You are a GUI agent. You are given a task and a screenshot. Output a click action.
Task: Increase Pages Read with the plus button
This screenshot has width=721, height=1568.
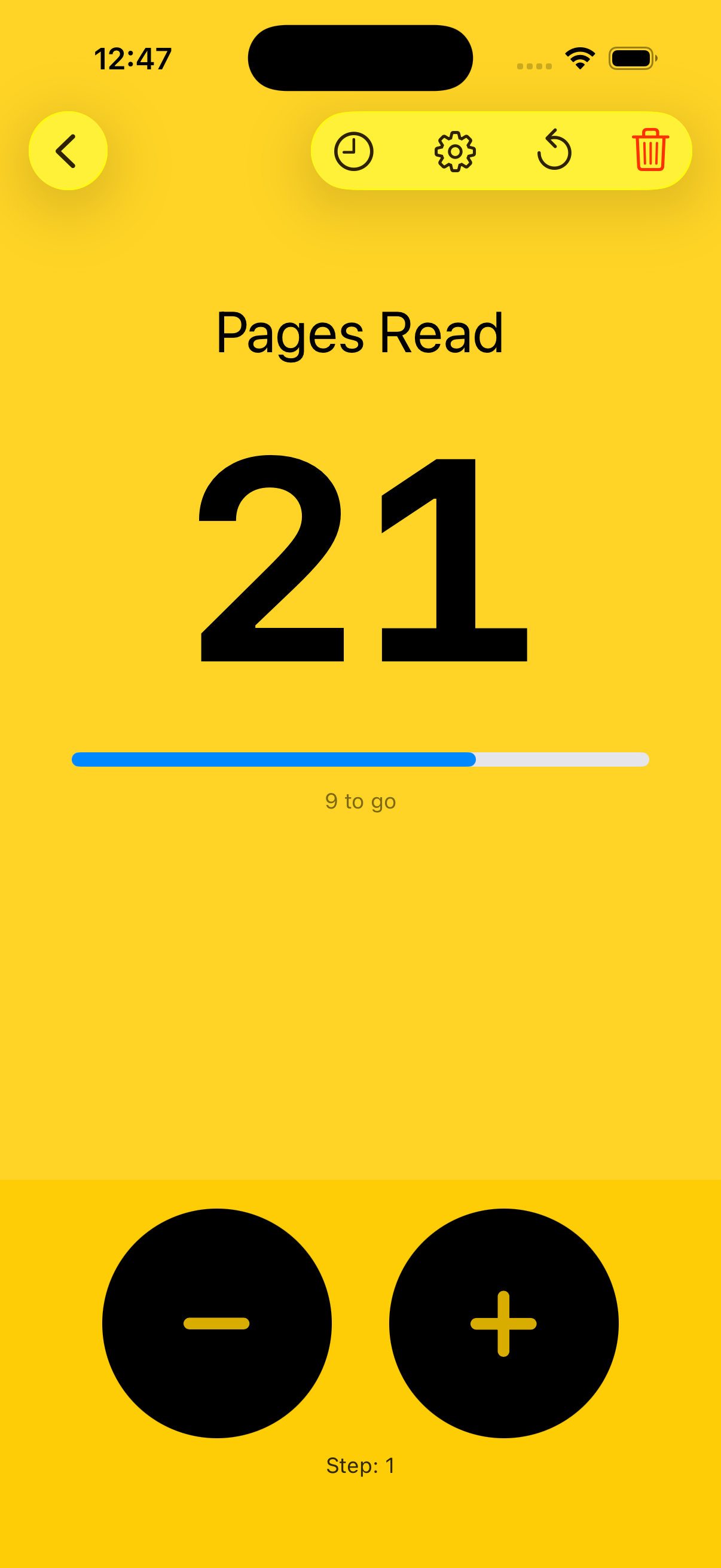503,1323
